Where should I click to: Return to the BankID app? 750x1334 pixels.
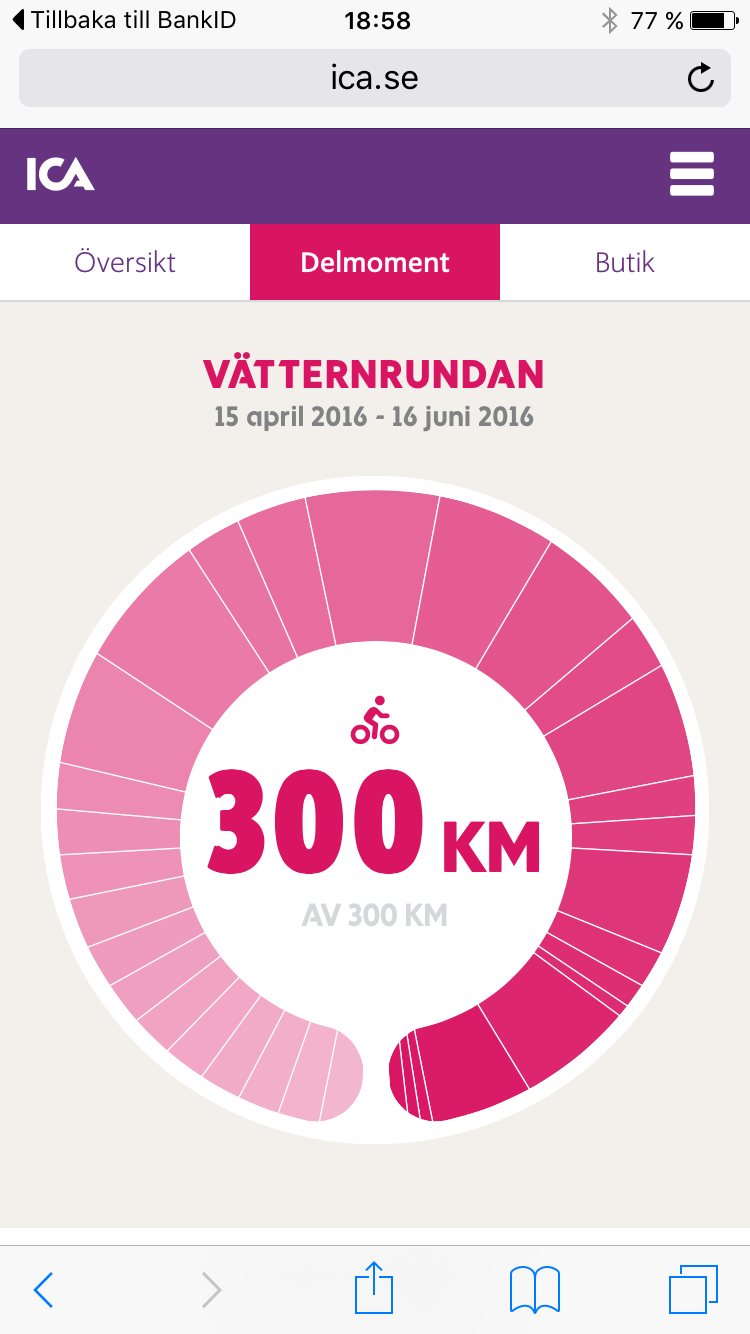coord(124,19)
